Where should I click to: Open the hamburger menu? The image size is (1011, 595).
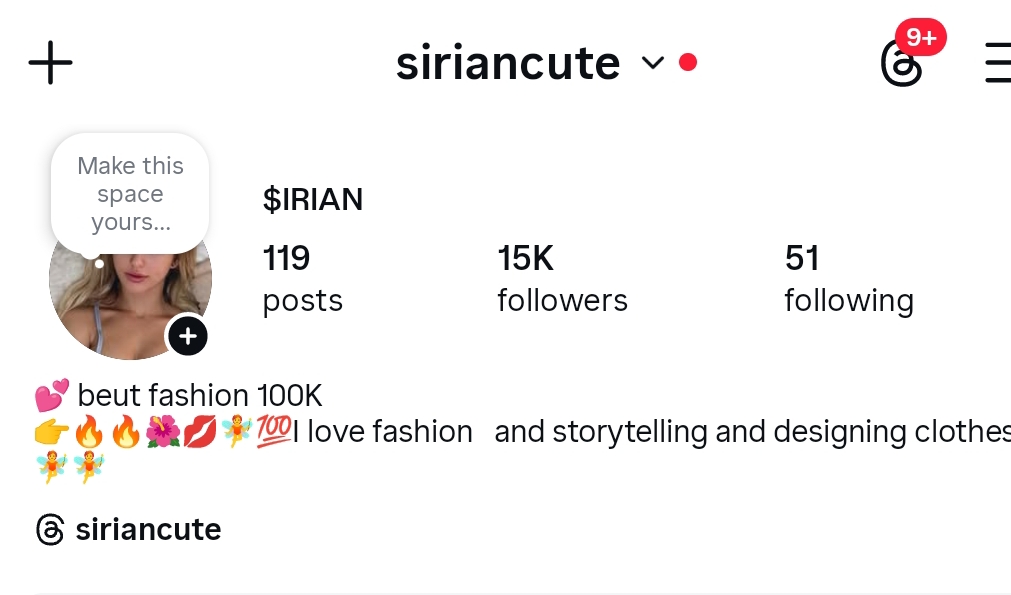pyautogui.click(x=998, y=63)
